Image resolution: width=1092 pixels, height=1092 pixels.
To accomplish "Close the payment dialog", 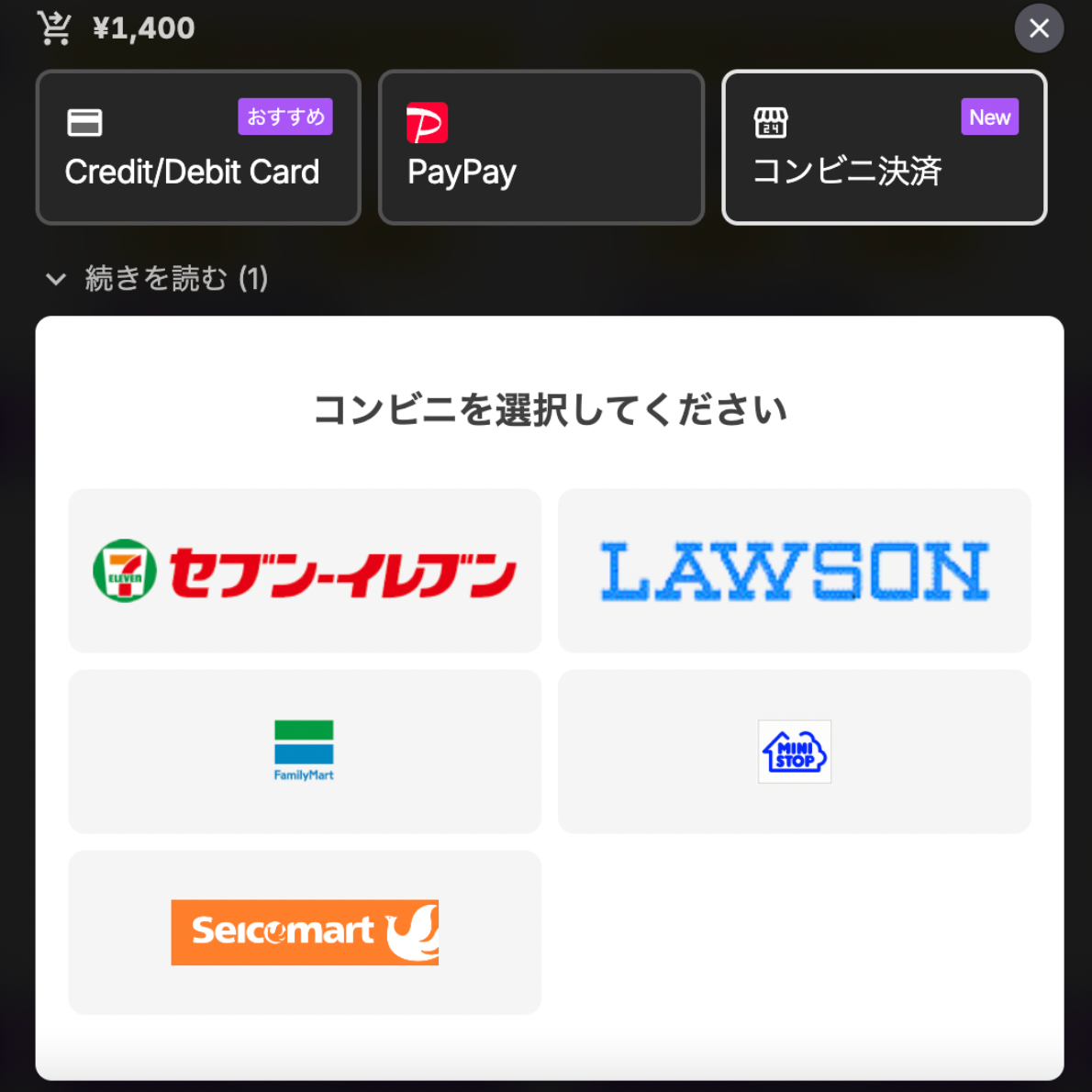I will pos(1039,28).
